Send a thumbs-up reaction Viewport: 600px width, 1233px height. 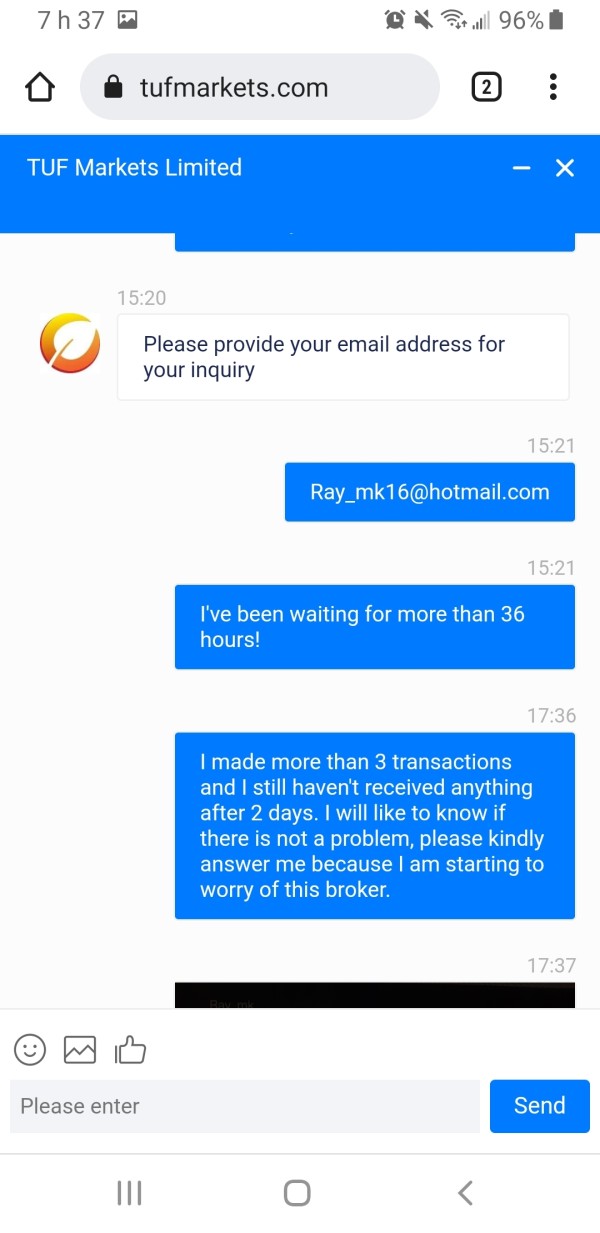130,1049
